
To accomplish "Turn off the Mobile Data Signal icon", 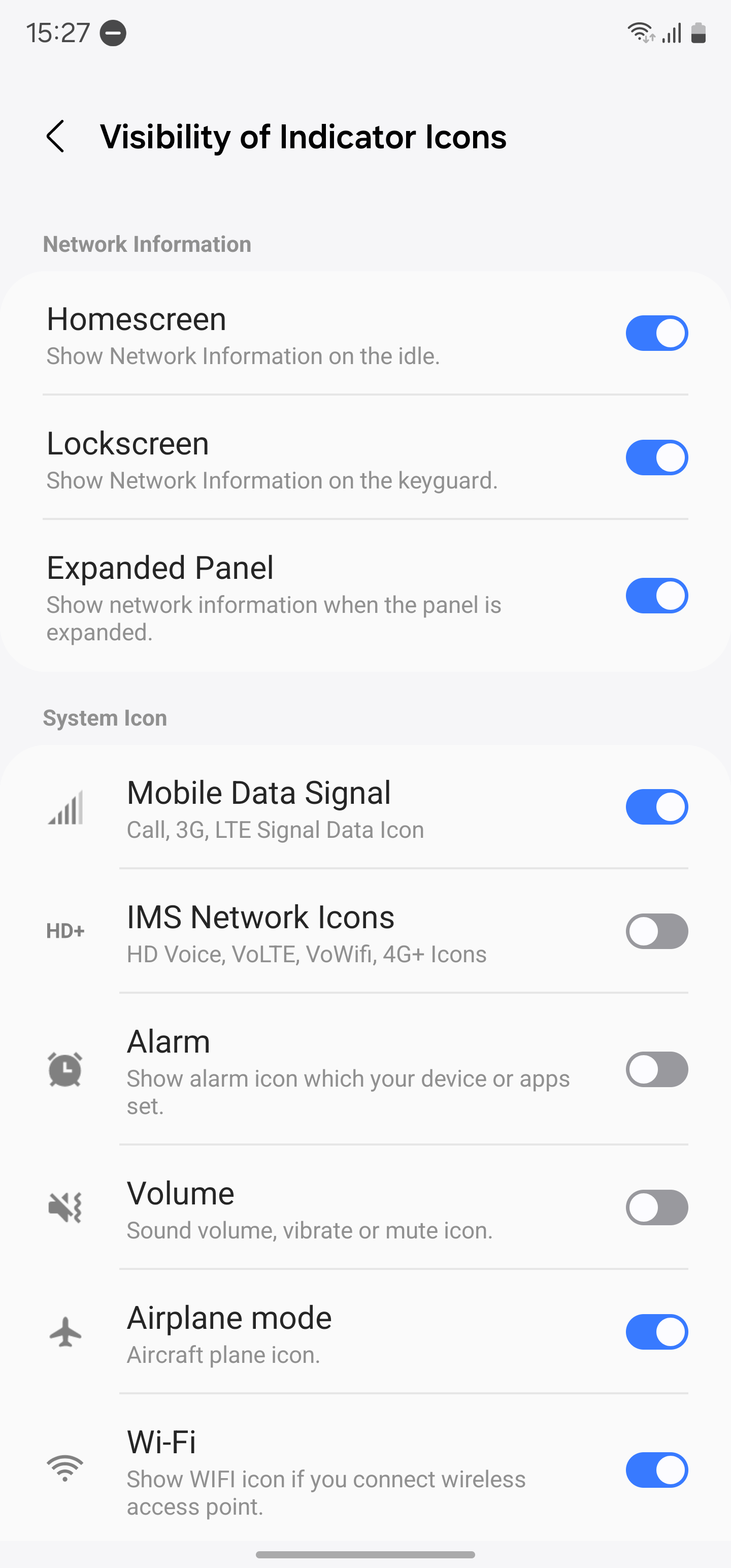I will pos(656,807).
